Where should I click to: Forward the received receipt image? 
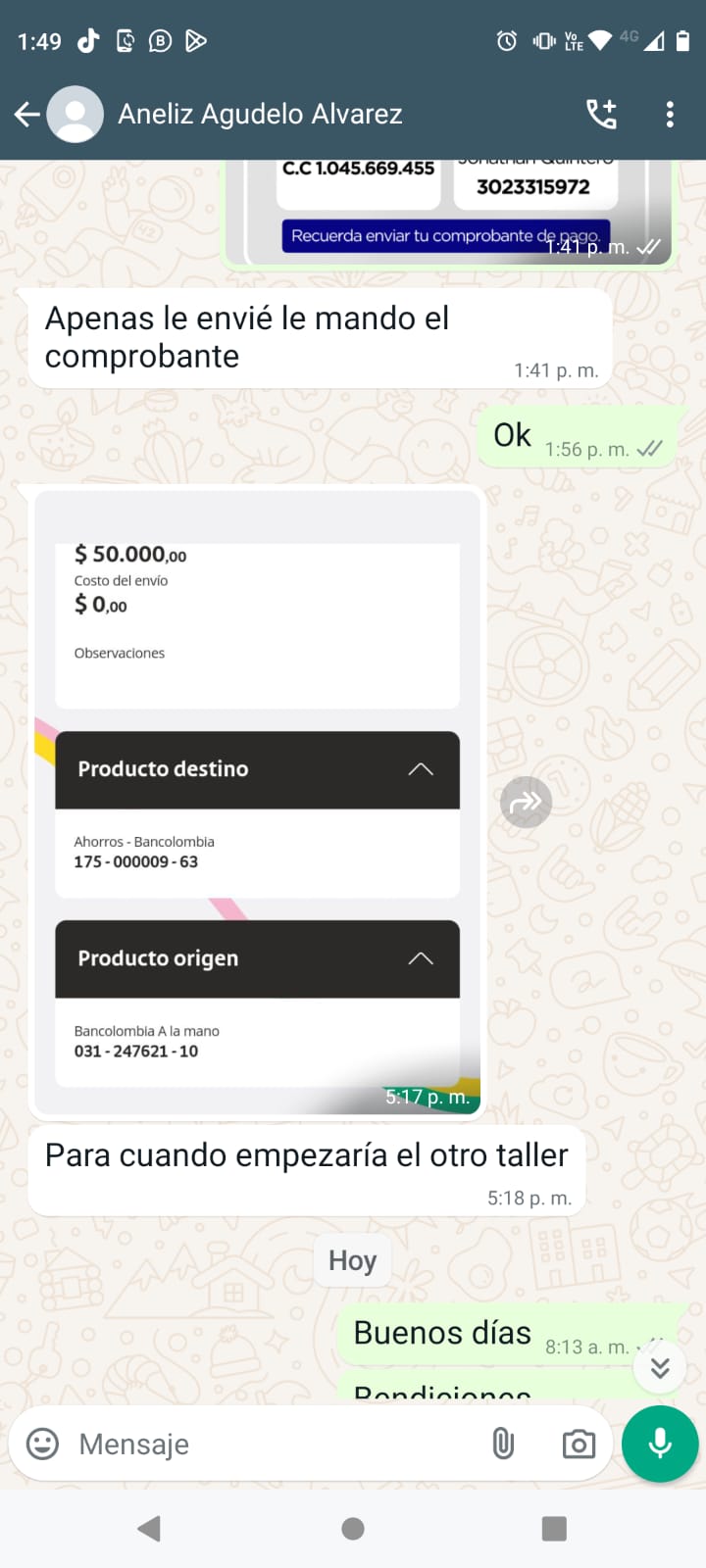526,803
